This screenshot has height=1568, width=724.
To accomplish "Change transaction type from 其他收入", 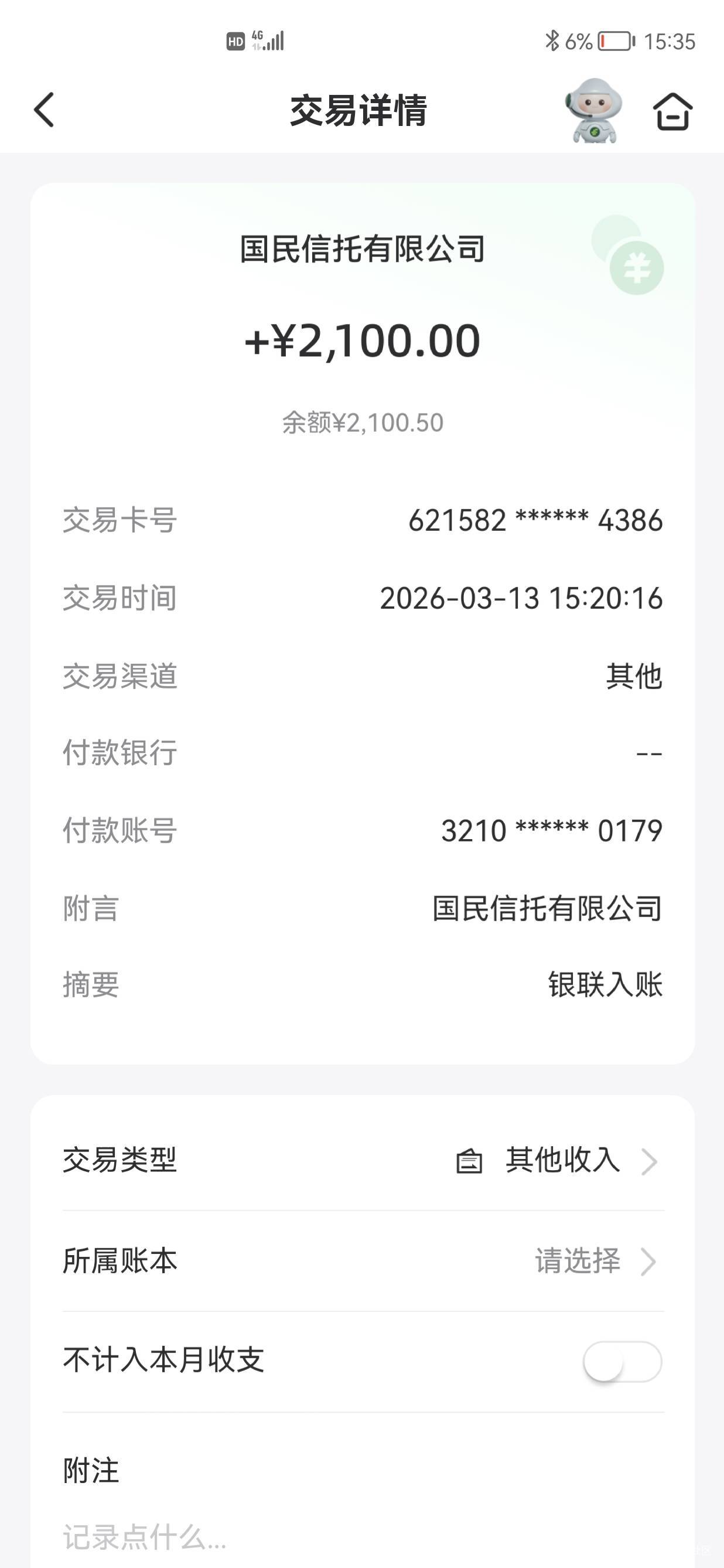I will [x=562, y=1161].
